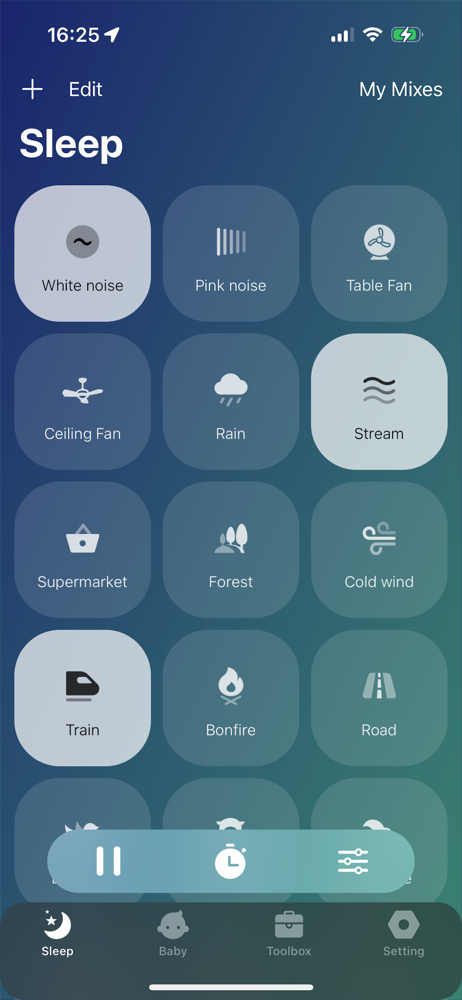Screen dimensions: 462x1000
Task: Add the Bonfire sound
Action: (x=231, y=698)
